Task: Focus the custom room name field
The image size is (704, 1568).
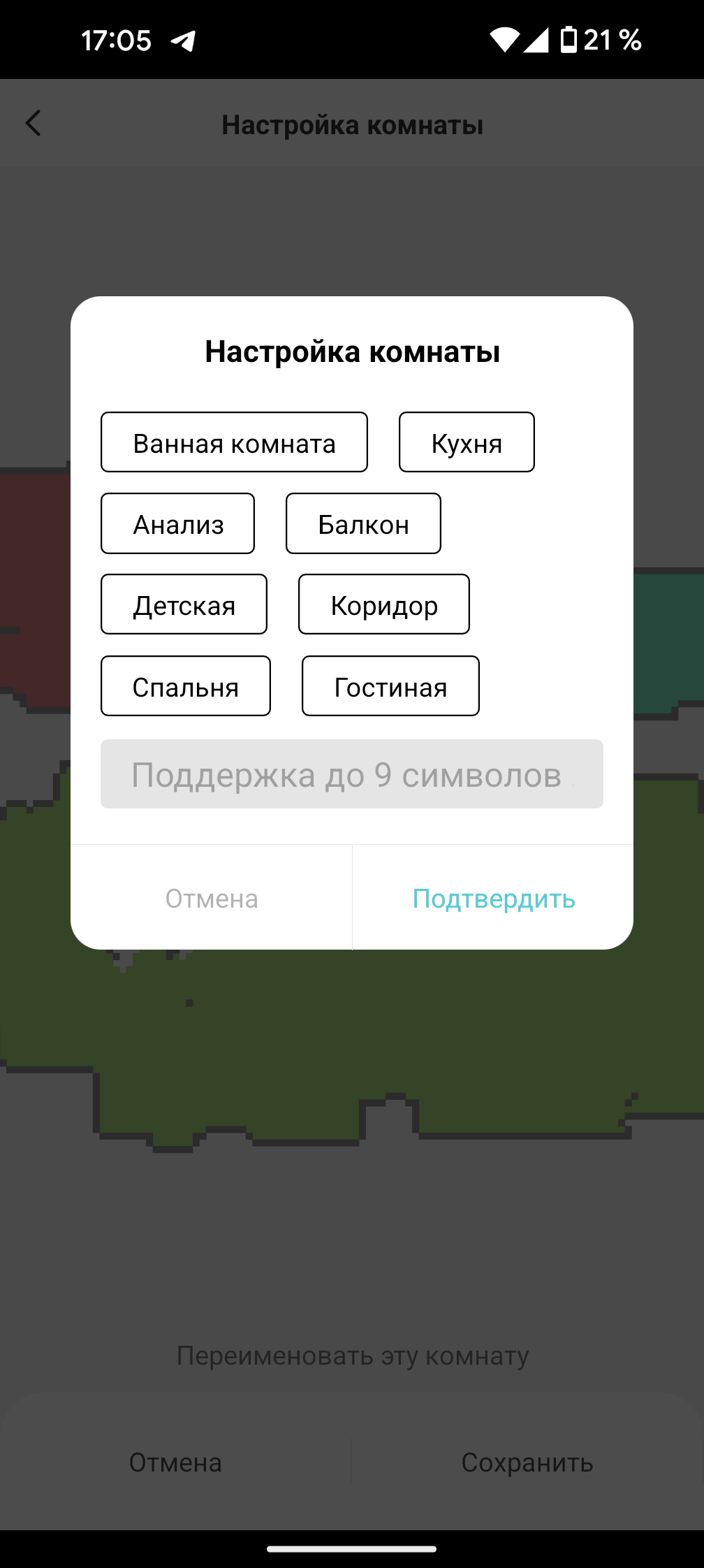Action: 351,774
